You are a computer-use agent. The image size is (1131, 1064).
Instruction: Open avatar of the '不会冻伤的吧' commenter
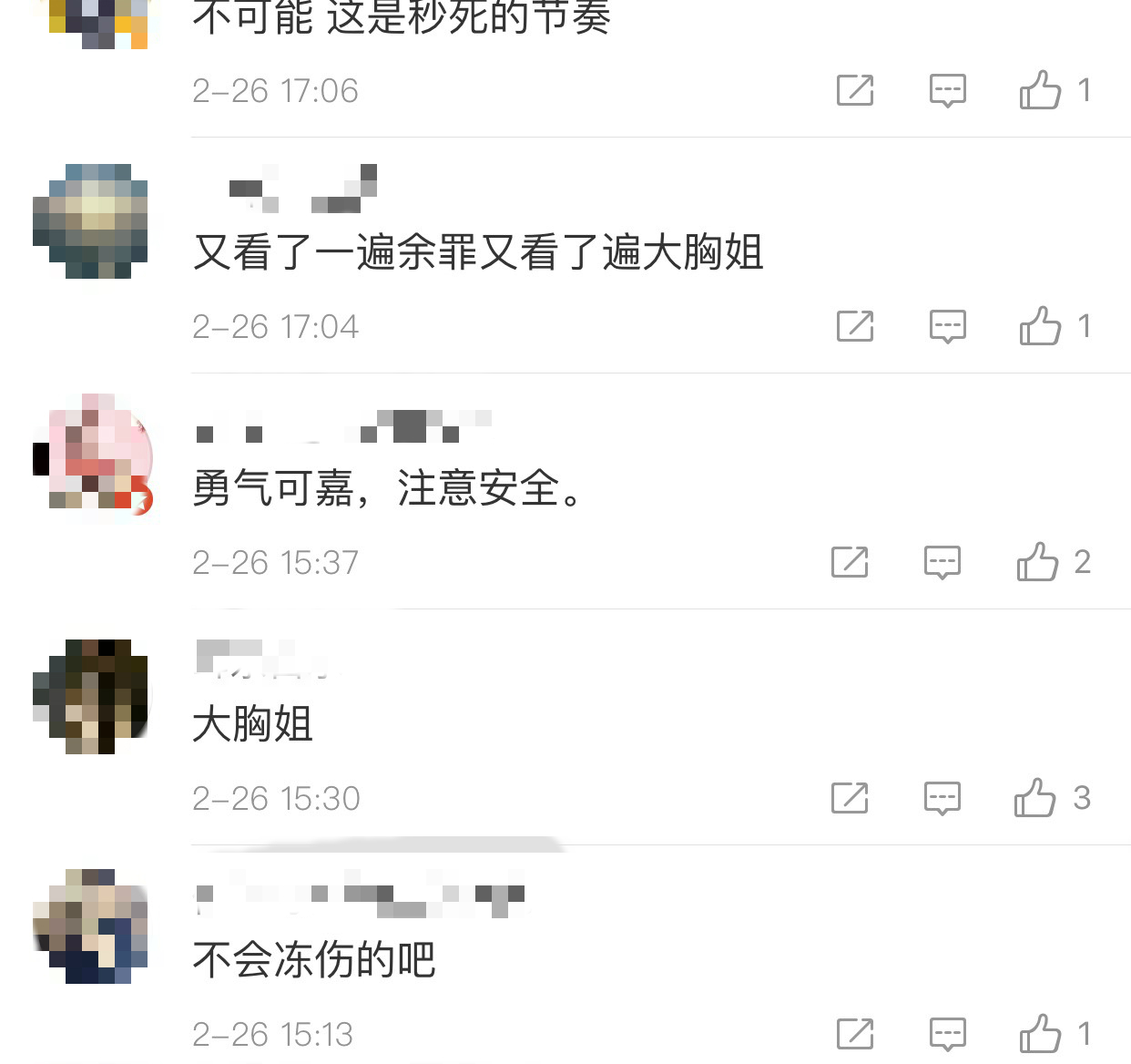(x=91, y=926)
